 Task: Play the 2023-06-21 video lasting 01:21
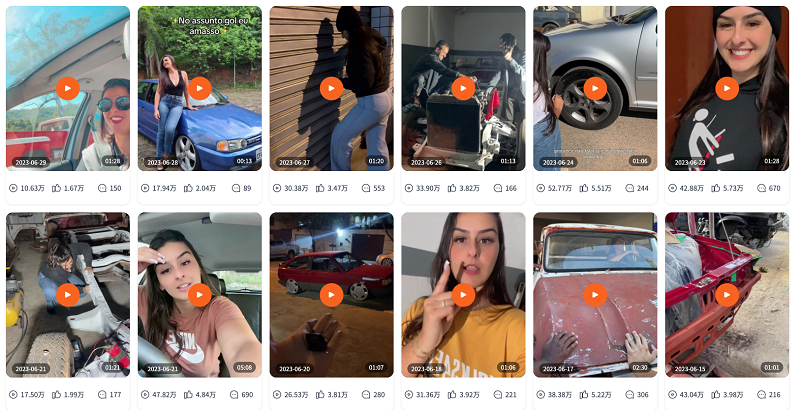68,294
